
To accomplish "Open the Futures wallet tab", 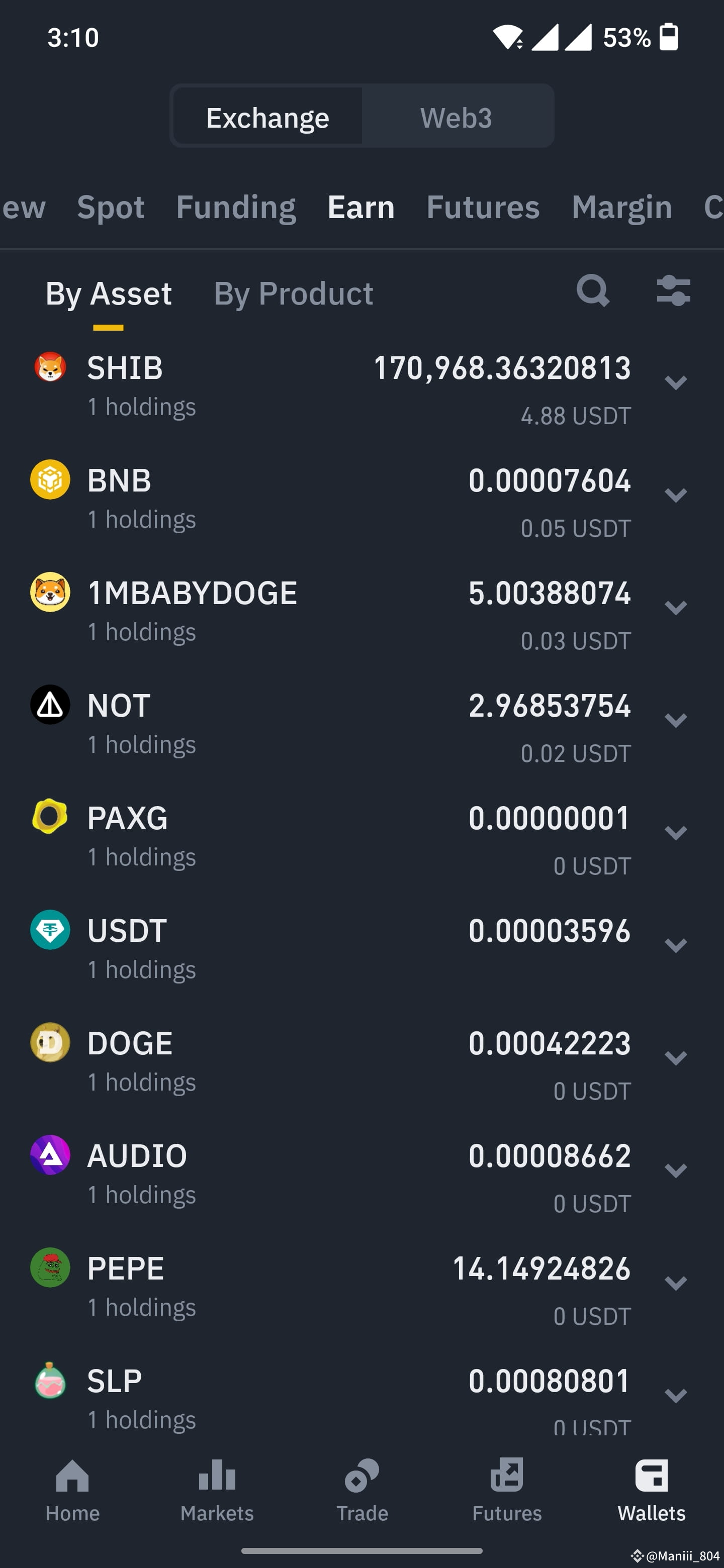I will point(482,207).
